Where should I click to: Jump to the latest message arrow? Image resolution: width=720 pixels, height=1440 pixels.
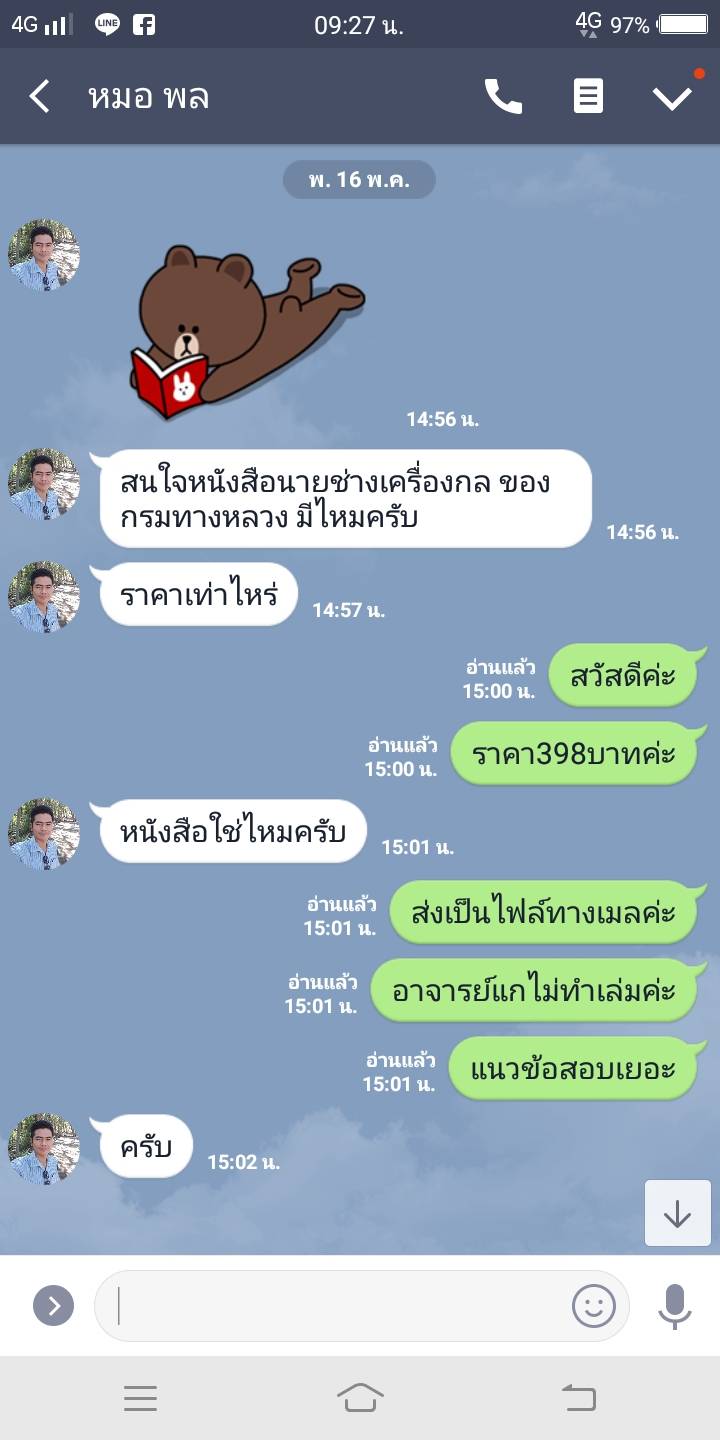[x=677, y=1213]
